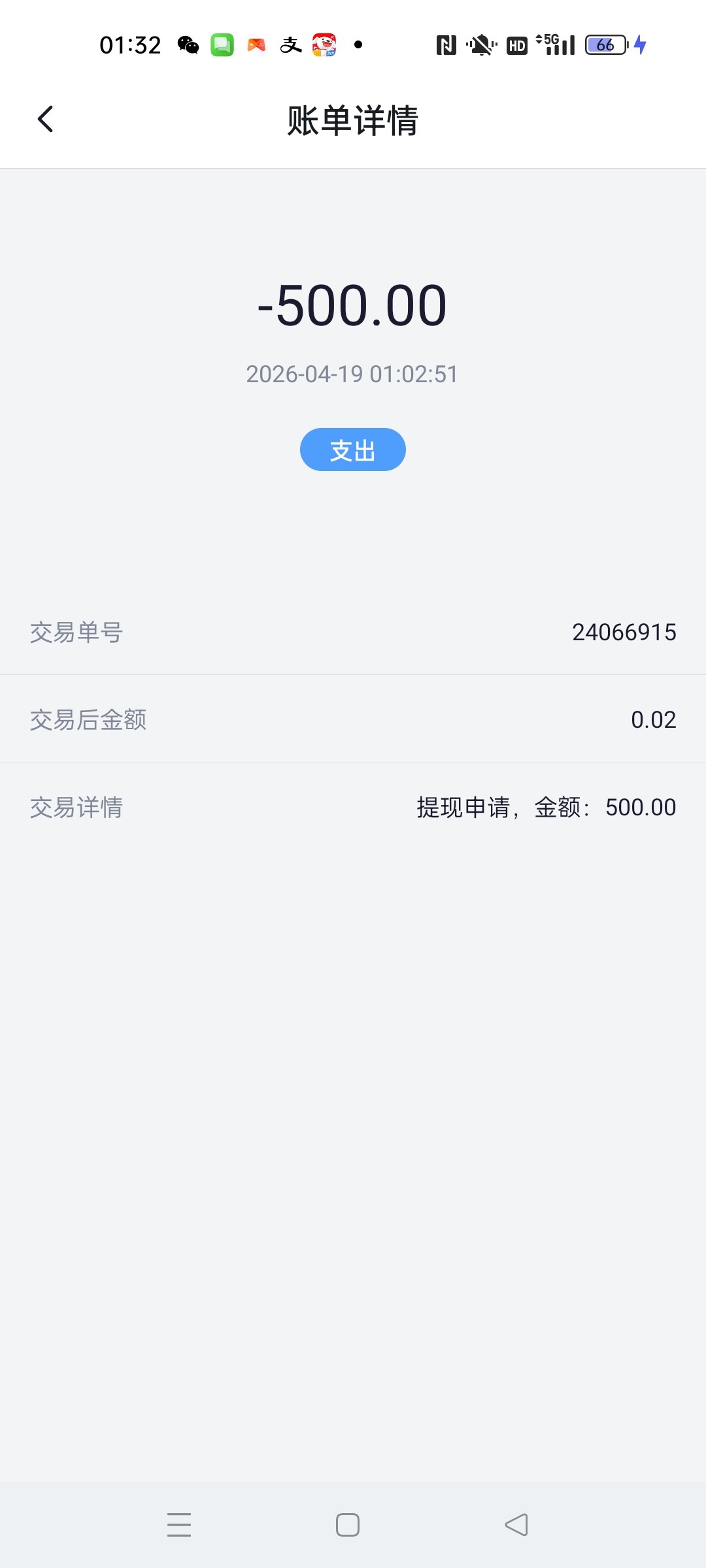Tap the 支出 expense label button
Viewport: 706px width, 1568px height.
pos(352,449)
